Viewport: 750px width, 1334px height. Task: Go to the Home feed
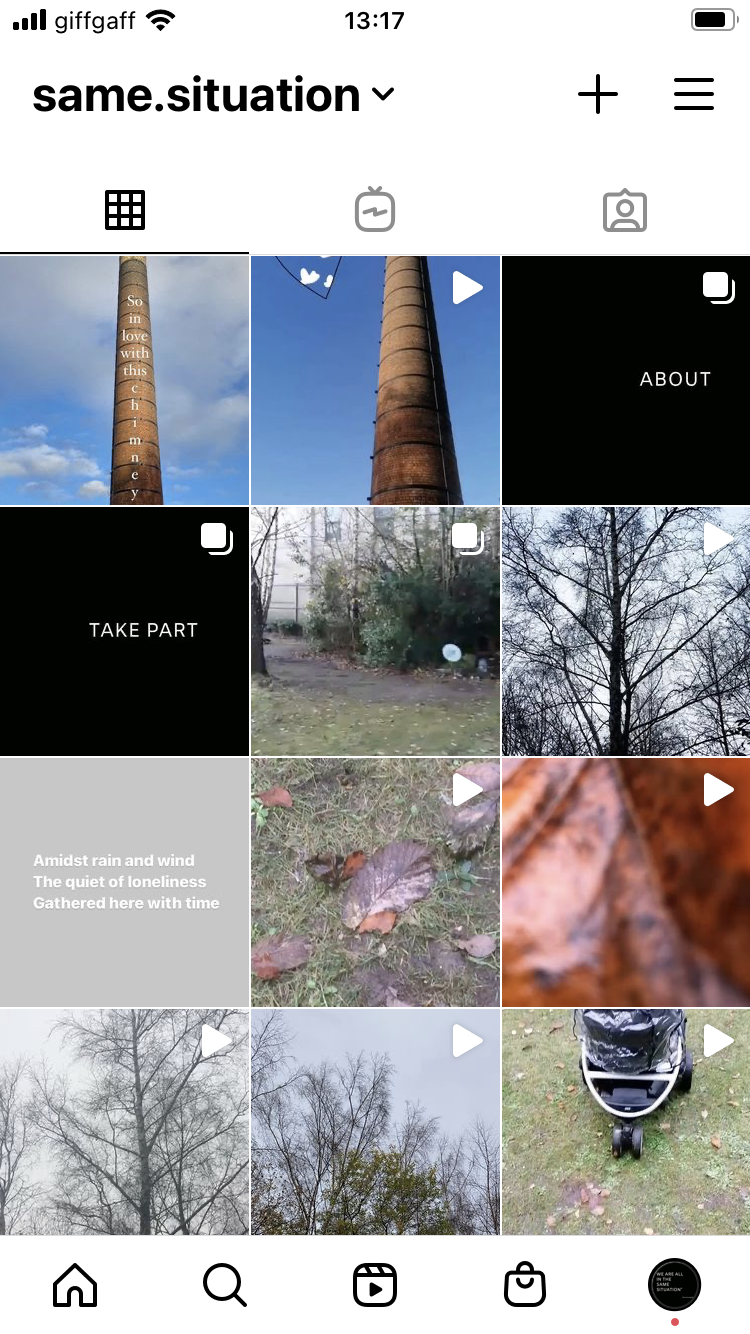tap(75, 1285)
